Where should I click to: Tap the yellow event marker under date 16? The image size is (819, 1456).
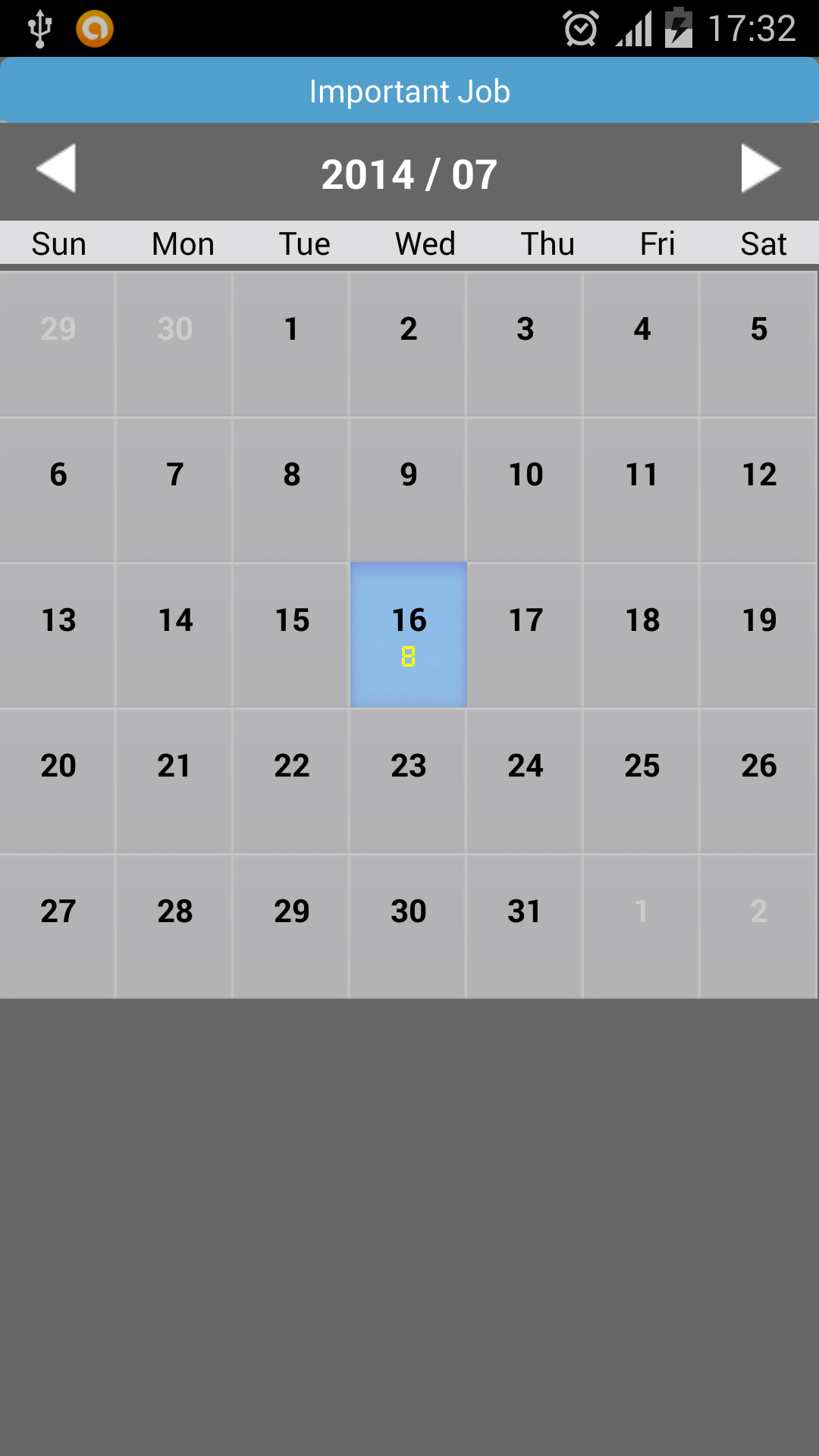click(408, 657)
